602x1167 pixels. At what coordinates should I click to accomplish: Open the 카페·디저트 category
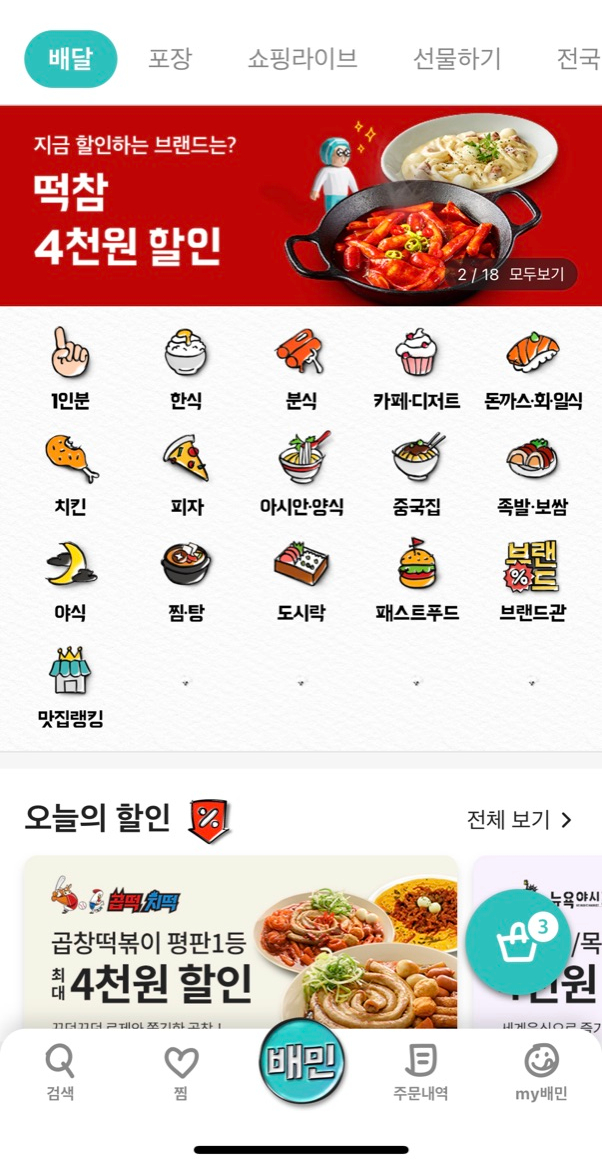[x=416, y=368]
